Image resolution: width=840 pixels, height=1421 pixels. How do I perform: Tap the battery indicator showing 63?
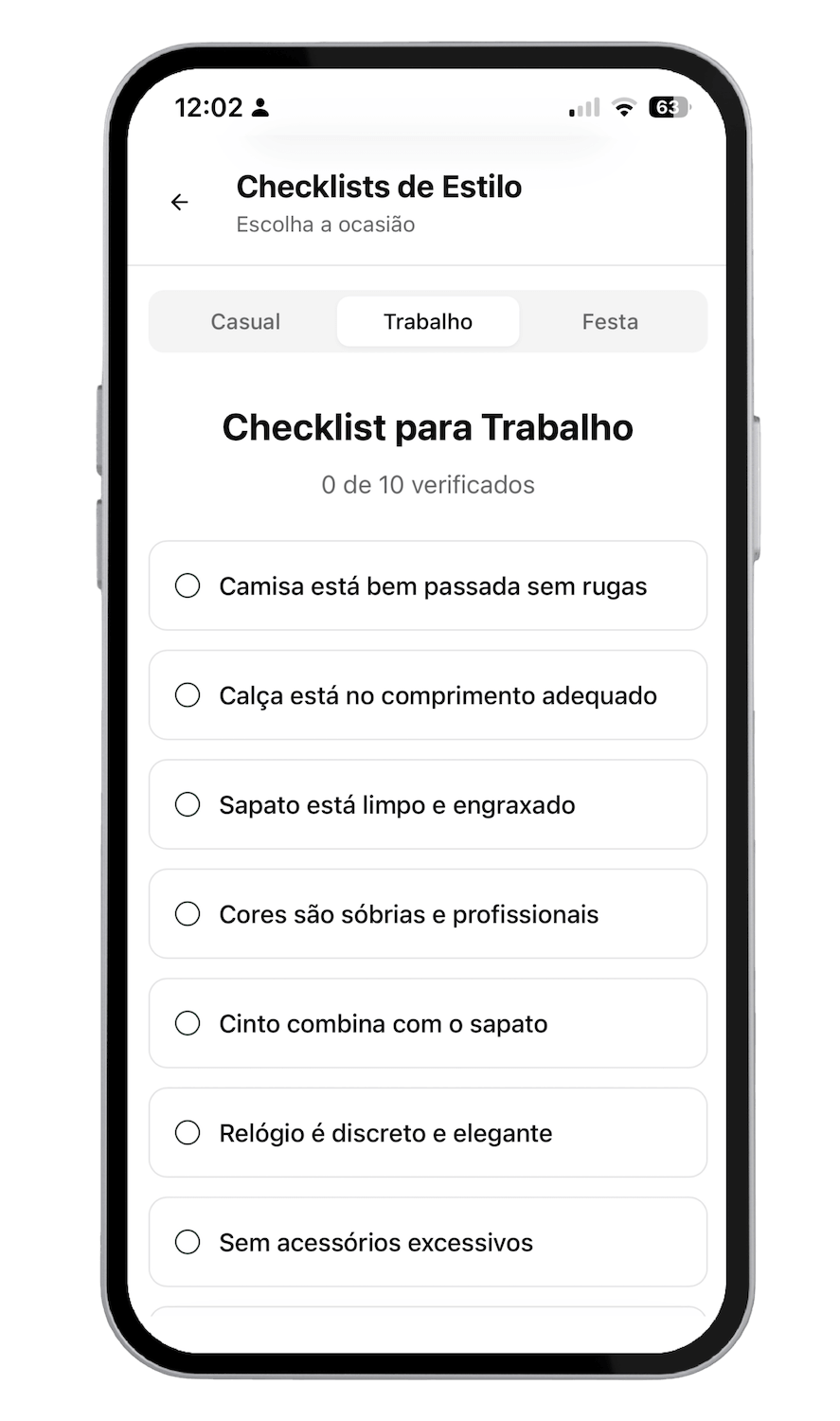pos(669,107)
